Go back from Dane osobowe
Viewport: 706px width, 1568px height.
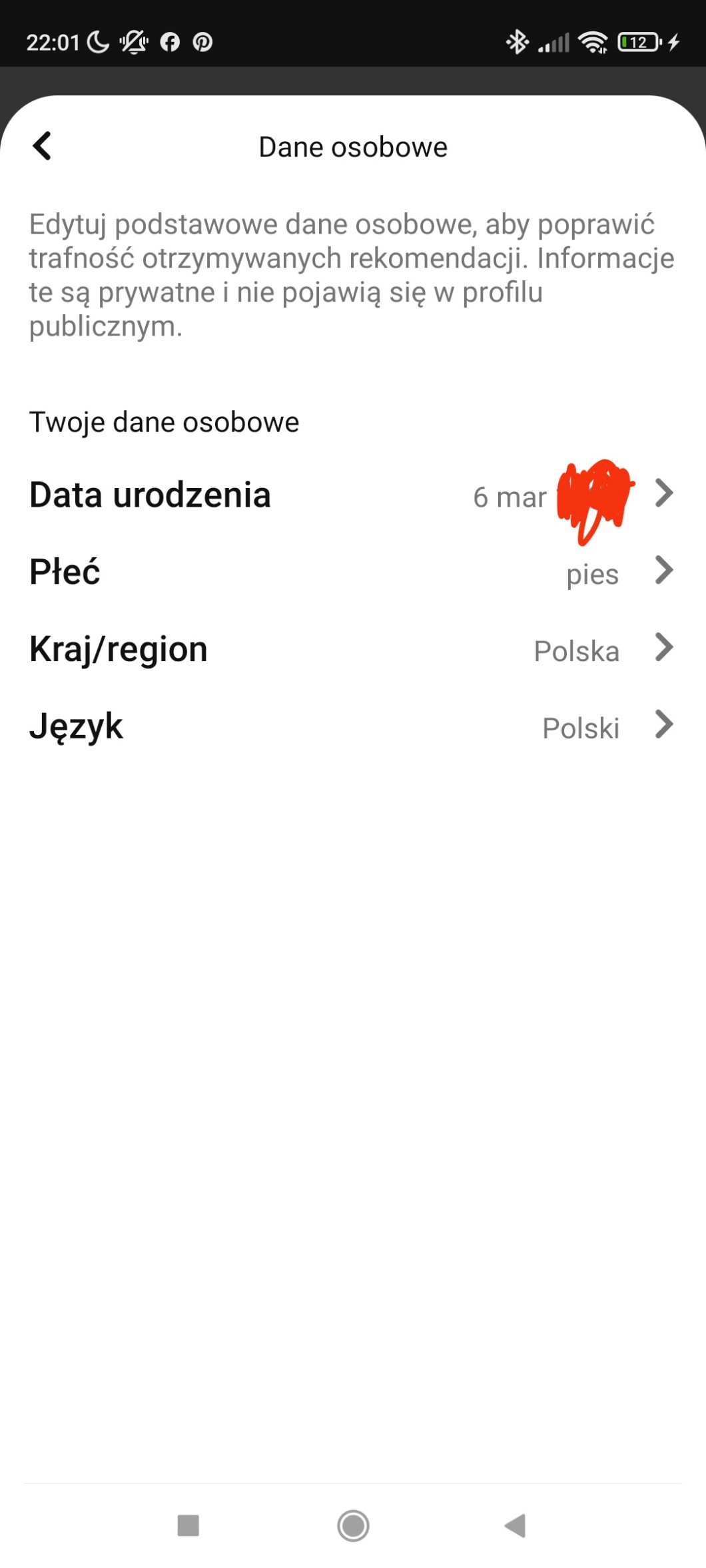[43, 146]
